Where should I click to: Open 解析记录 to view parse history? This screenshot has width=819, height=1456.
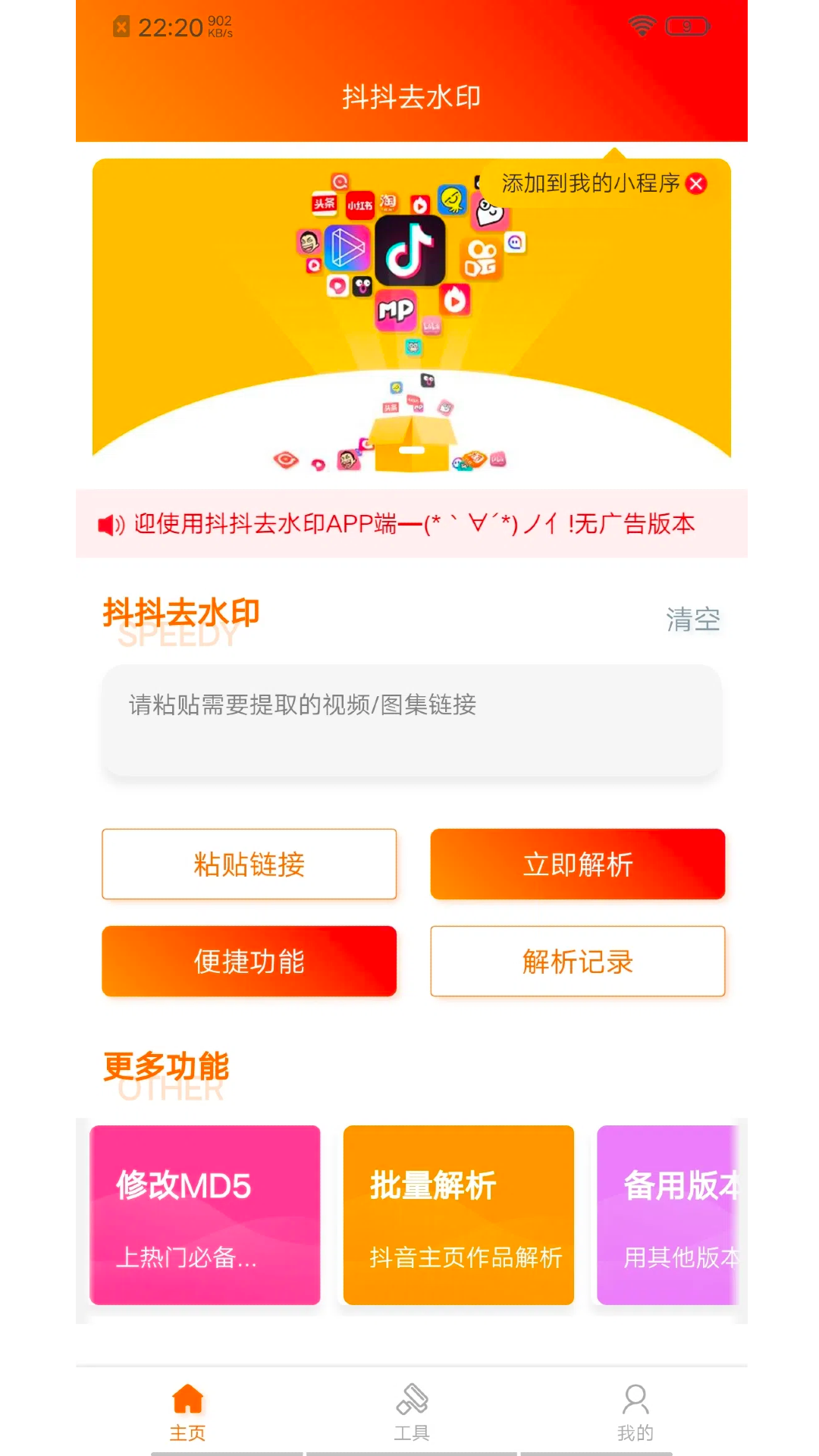577,961
